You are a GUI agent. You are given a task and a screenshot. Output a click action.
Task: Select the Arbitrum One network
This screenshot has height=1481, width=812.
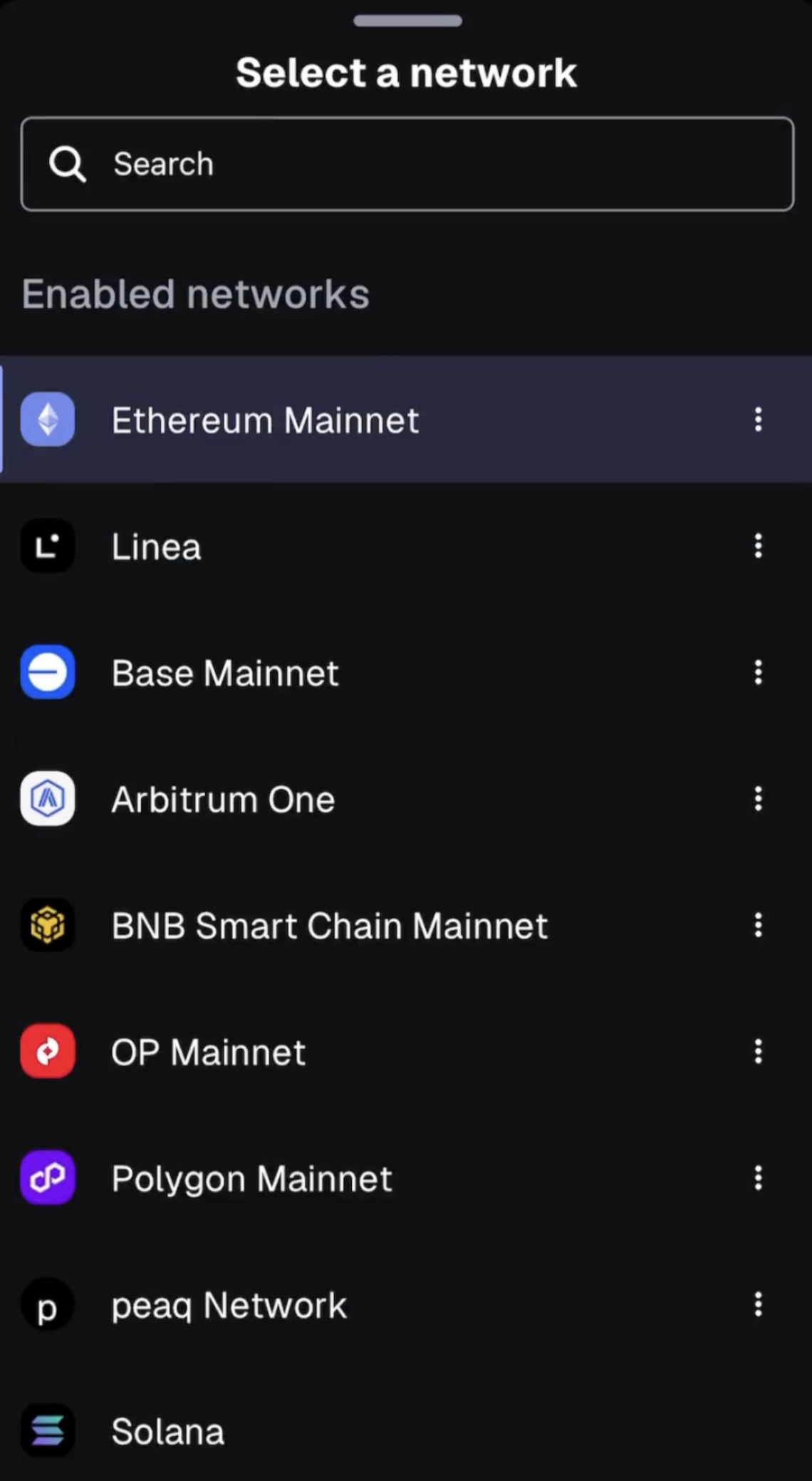(x=223, y=800)
